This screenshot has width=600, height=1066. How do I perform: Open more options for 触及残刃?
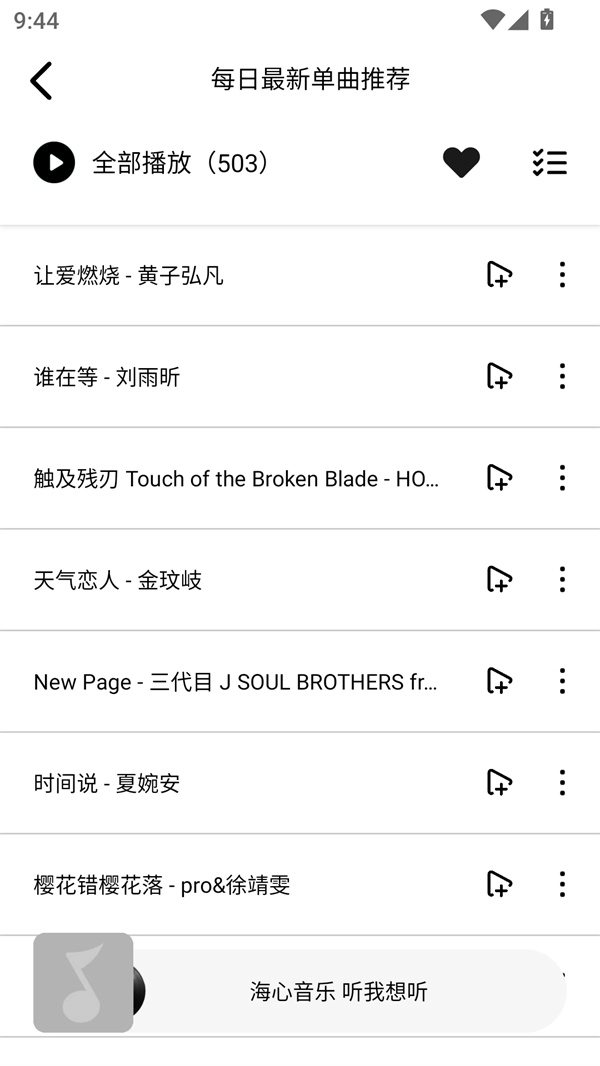[x=562, y=477]
